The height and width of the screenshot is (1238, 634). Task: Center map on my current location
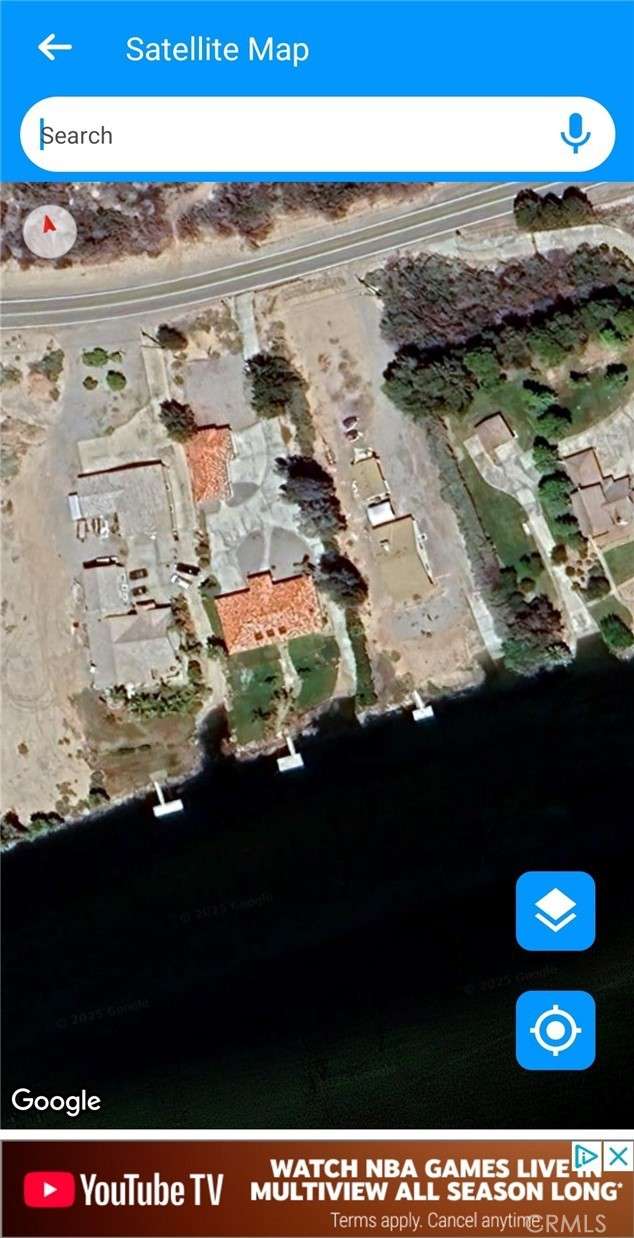click(555, 1030)
